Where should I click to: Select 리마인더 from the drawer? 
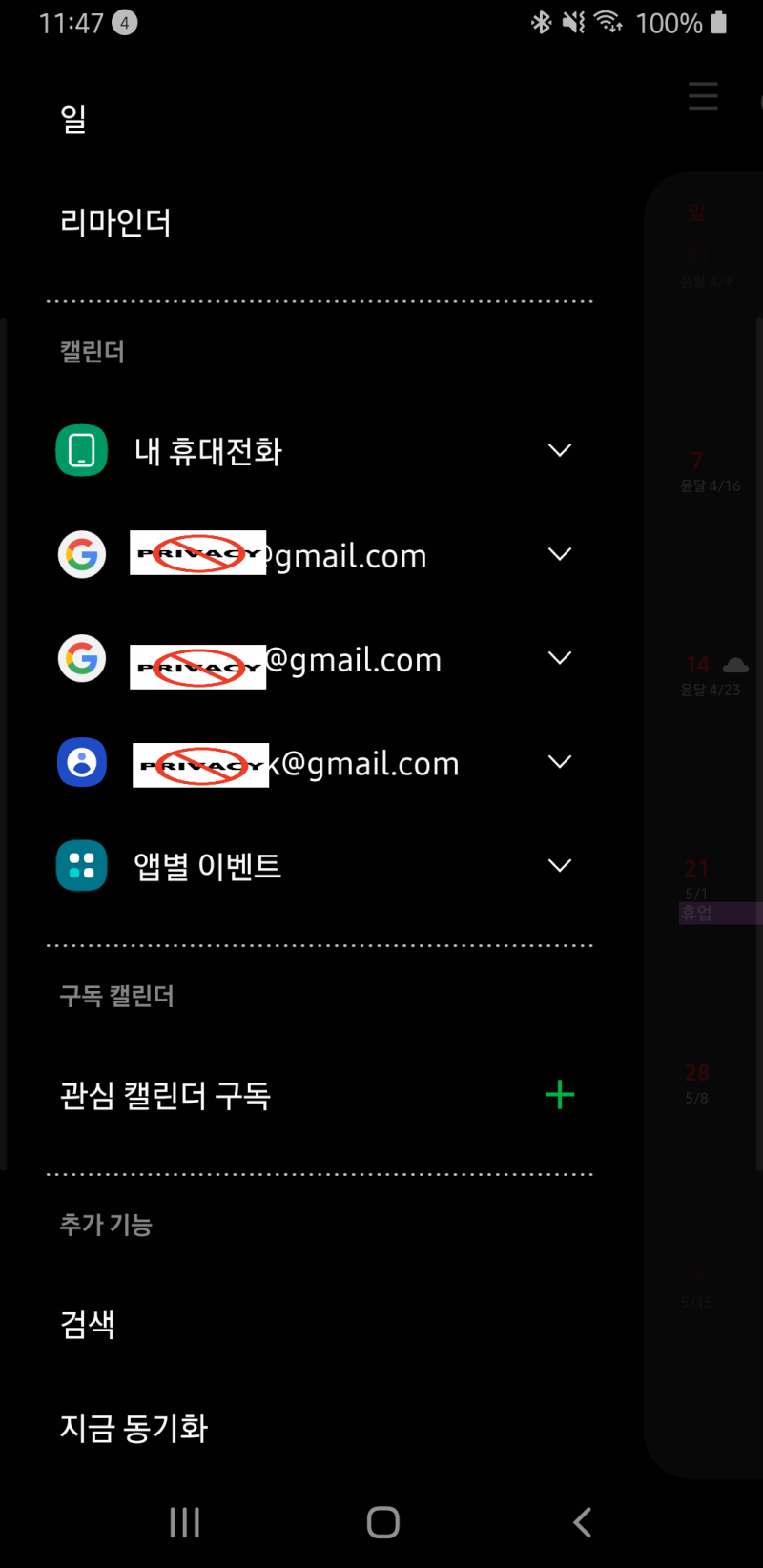pyautogui.click(x=113, y=221)
